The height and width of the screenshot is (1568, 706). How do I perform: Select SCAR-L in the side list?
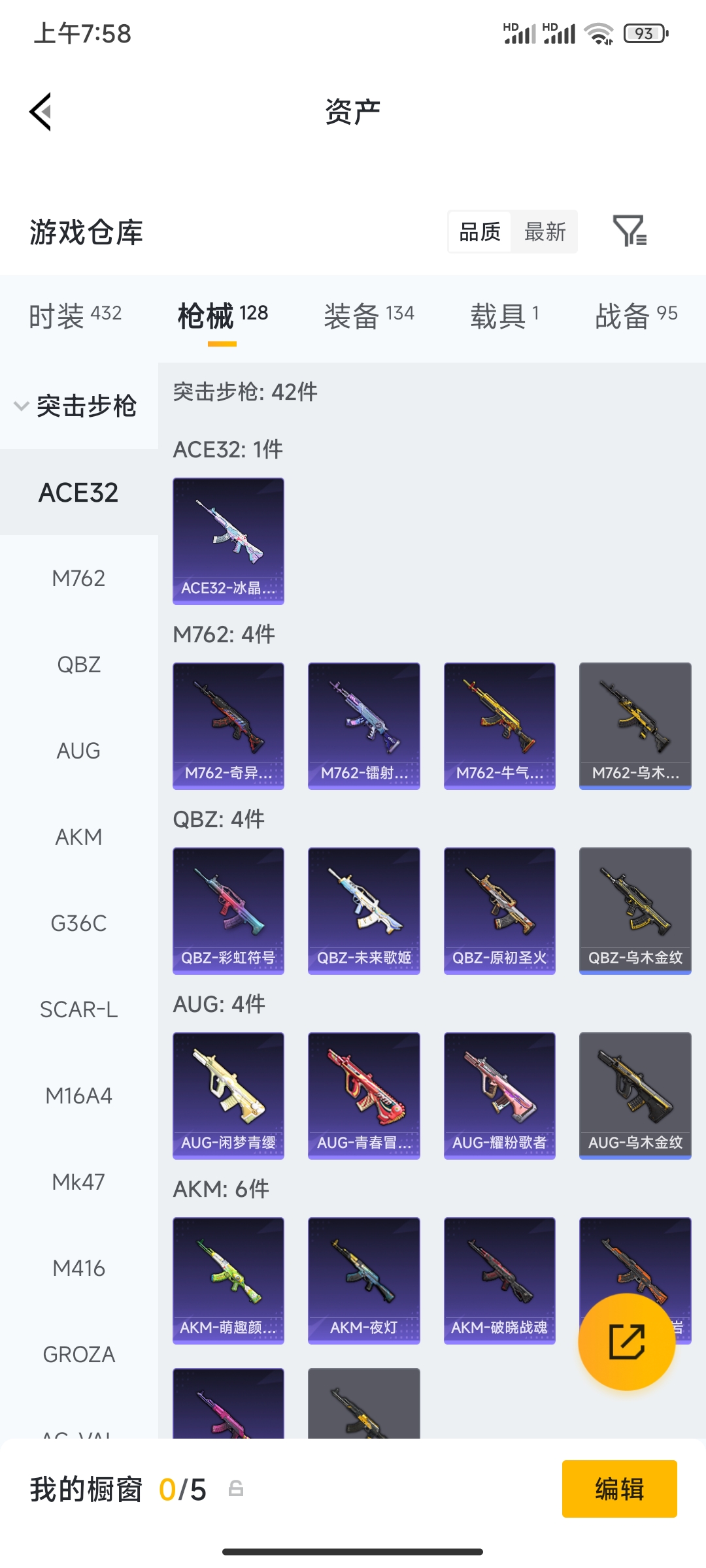(79, 1009)
